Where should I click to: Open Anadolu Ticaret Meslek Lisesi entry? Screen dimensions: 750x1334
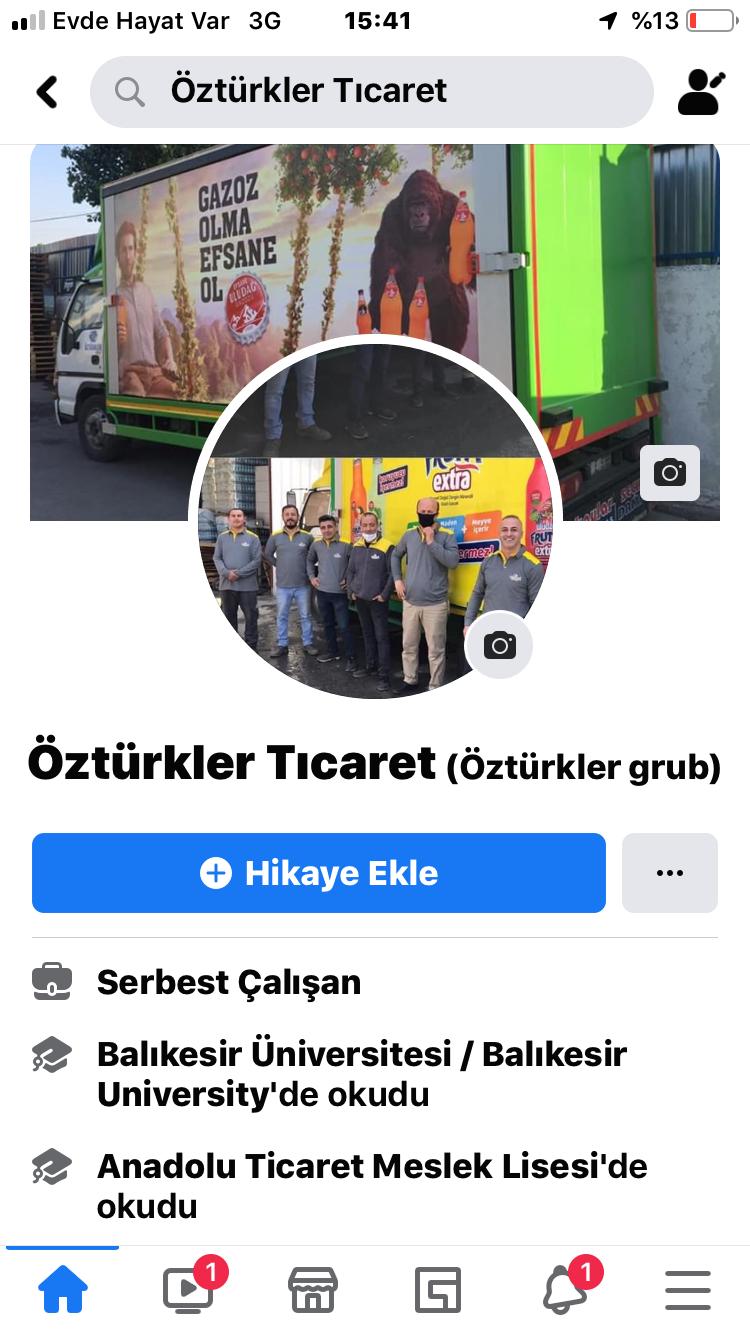(370, 1185)
